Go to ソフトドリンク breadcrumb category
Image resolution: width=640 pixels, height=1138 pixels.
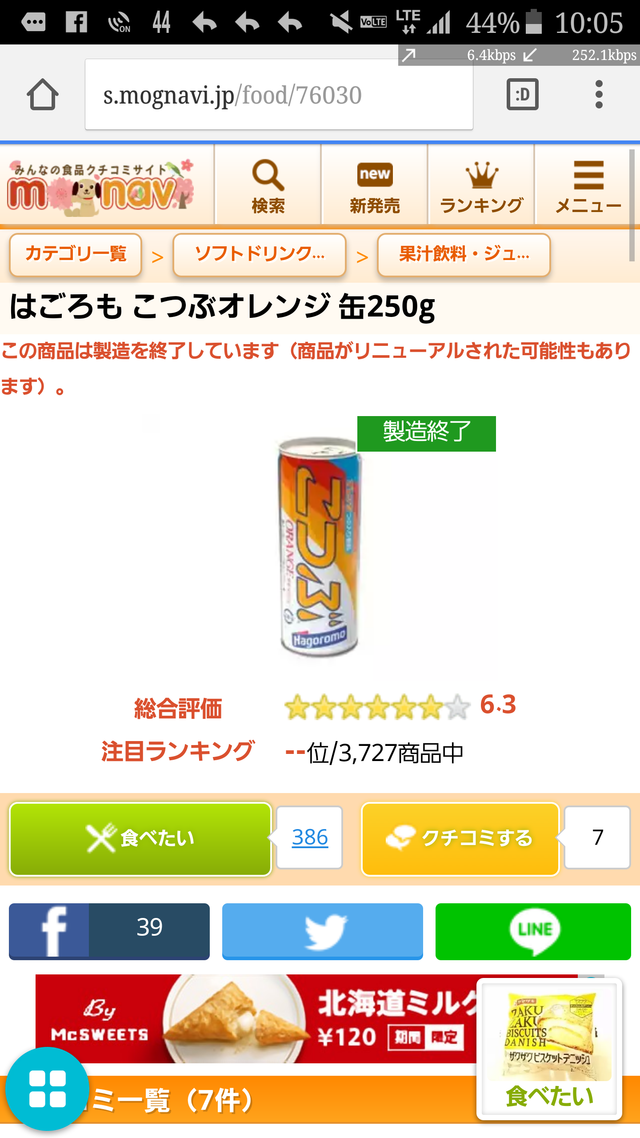click(259, 254)
